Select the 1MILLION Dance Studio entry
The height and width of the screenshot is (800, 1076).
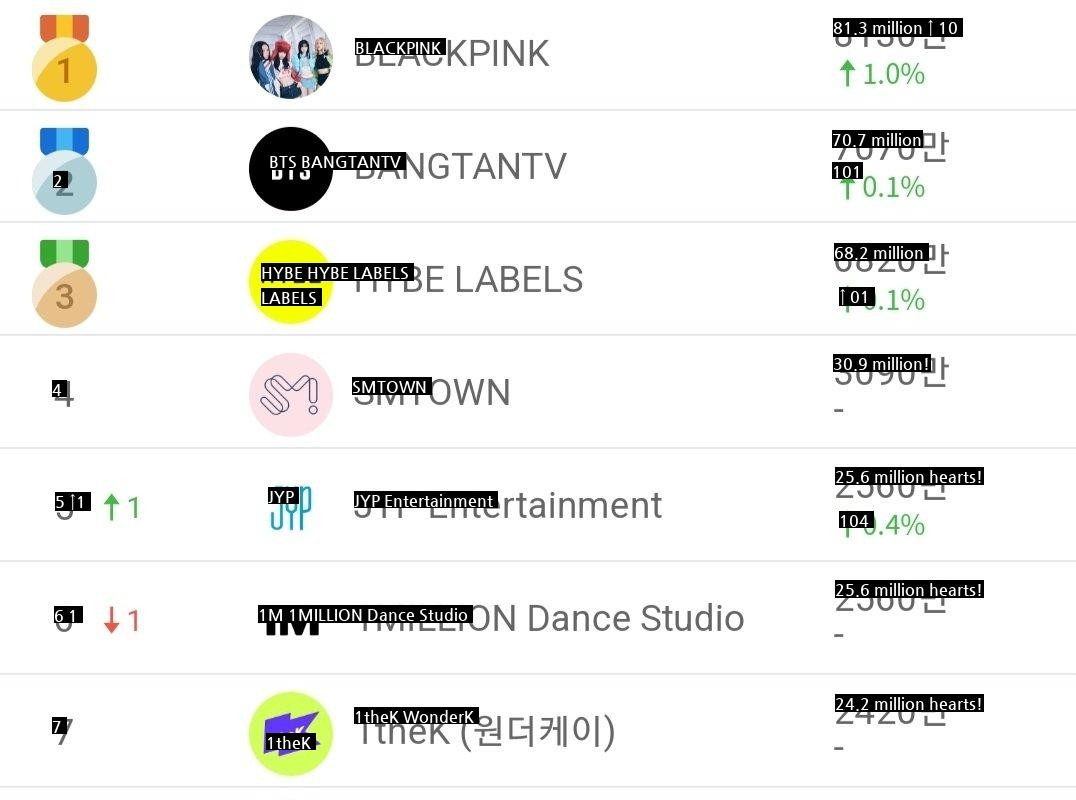(550, 619)
